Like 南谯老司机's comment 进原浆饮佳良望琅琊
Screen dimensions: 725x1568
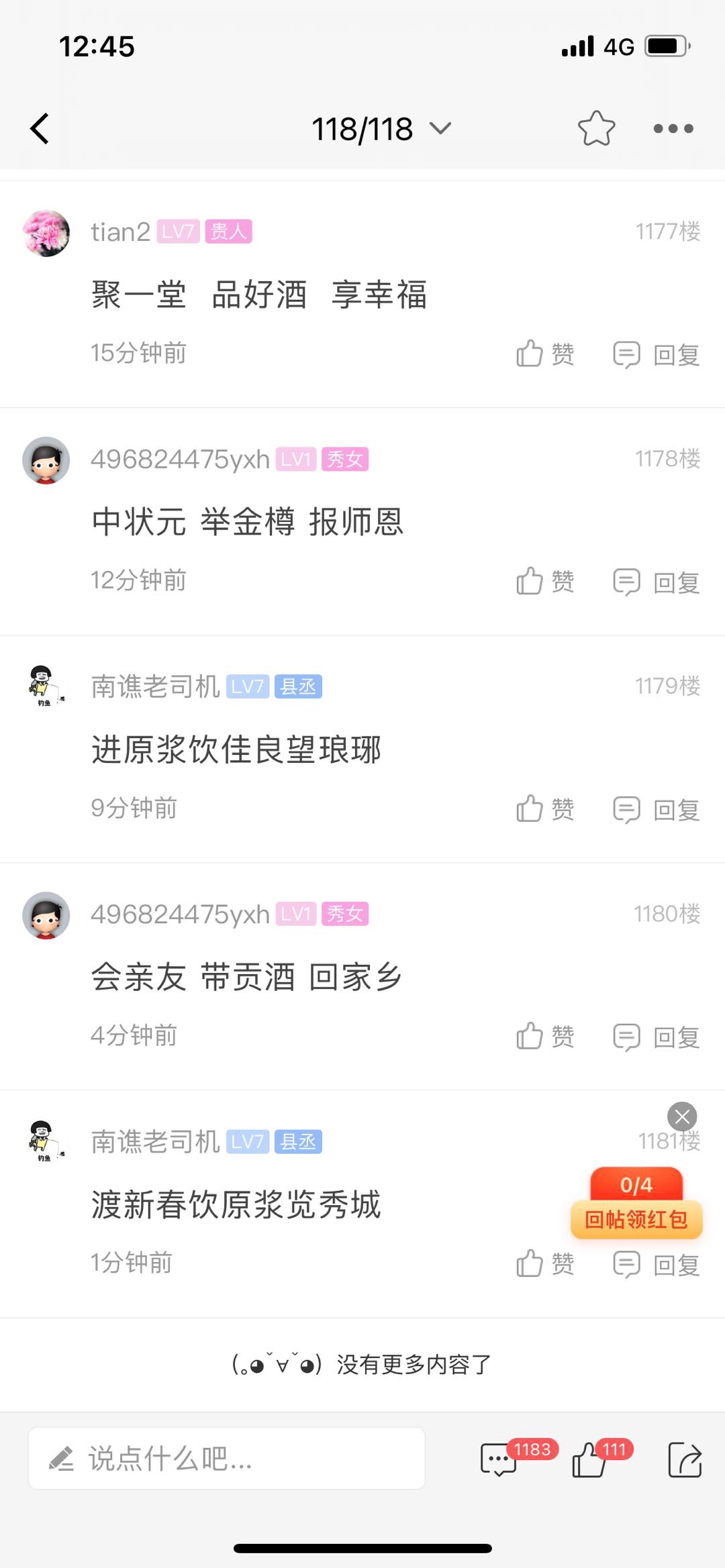545,808
